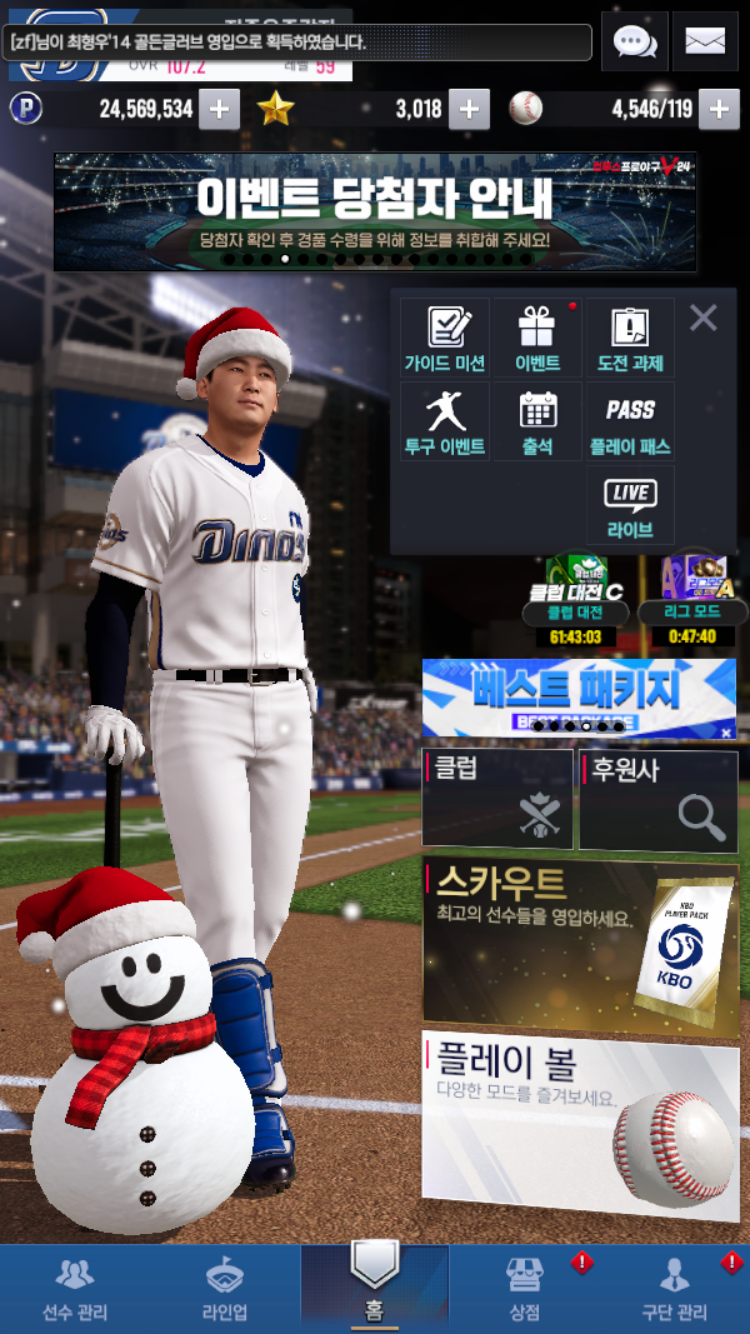Add more stars with the plus button

(x=469, y=109)
